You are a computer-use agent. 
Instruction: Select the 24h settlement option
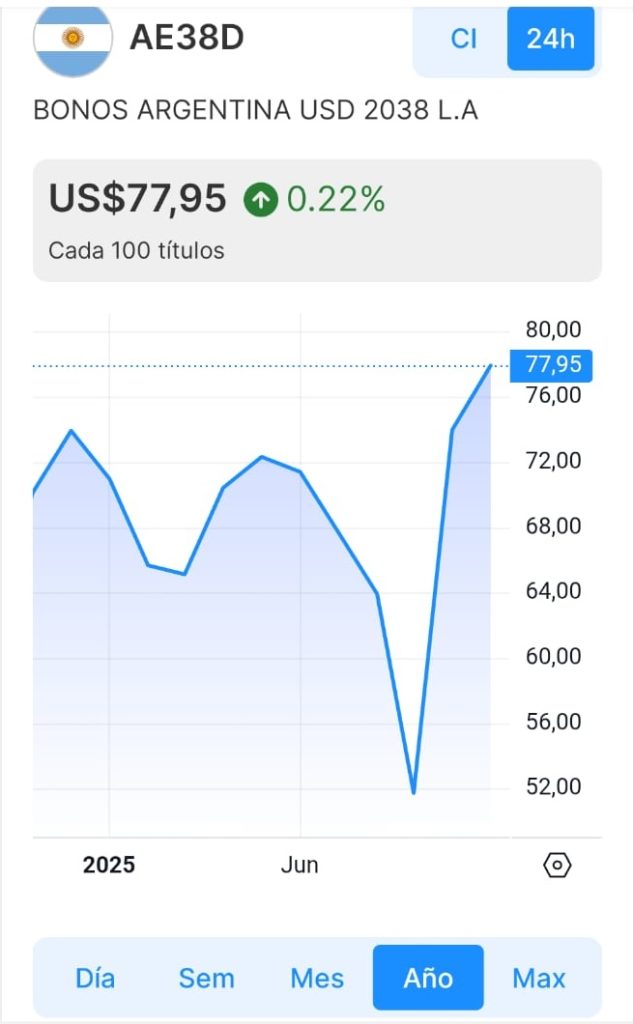tap(551, 39)
